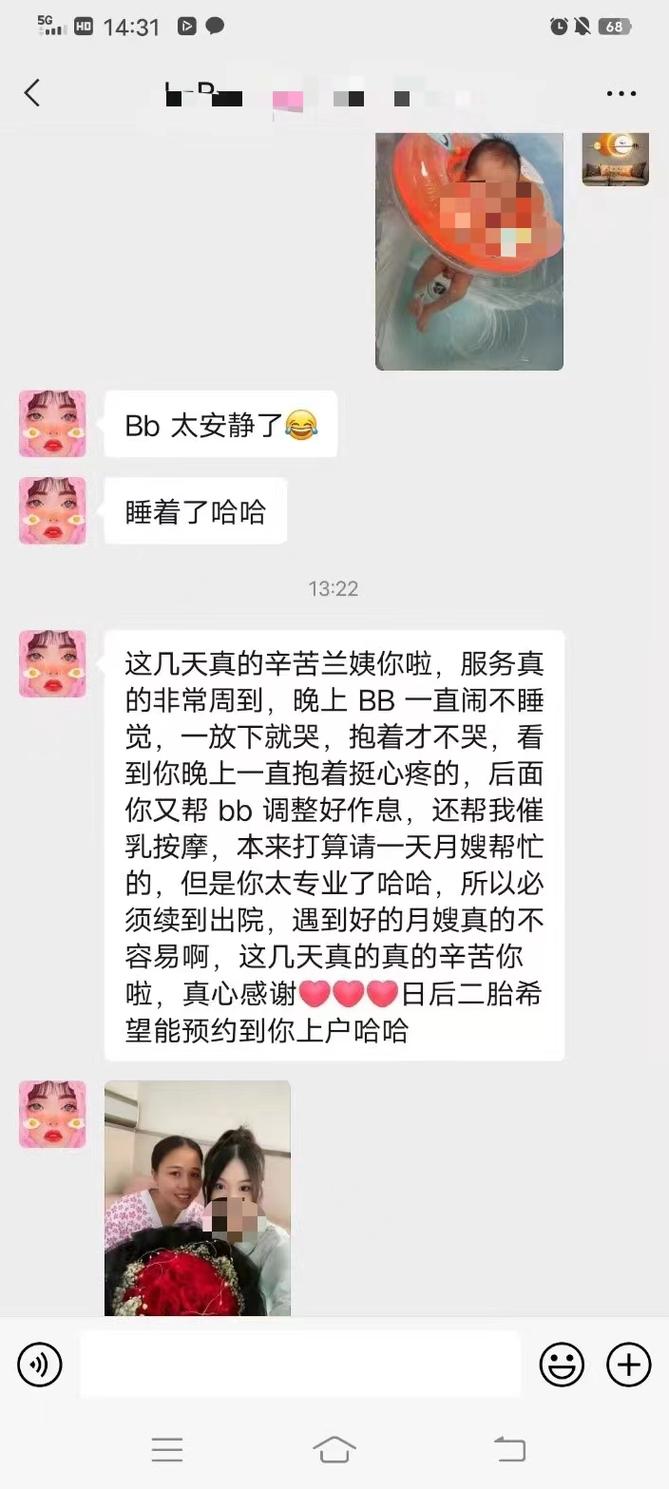The height and width of the screenshot is (1489, 669).
Task: Focus the message text field
Action: pyautogui.click(x=300, y=1364)
